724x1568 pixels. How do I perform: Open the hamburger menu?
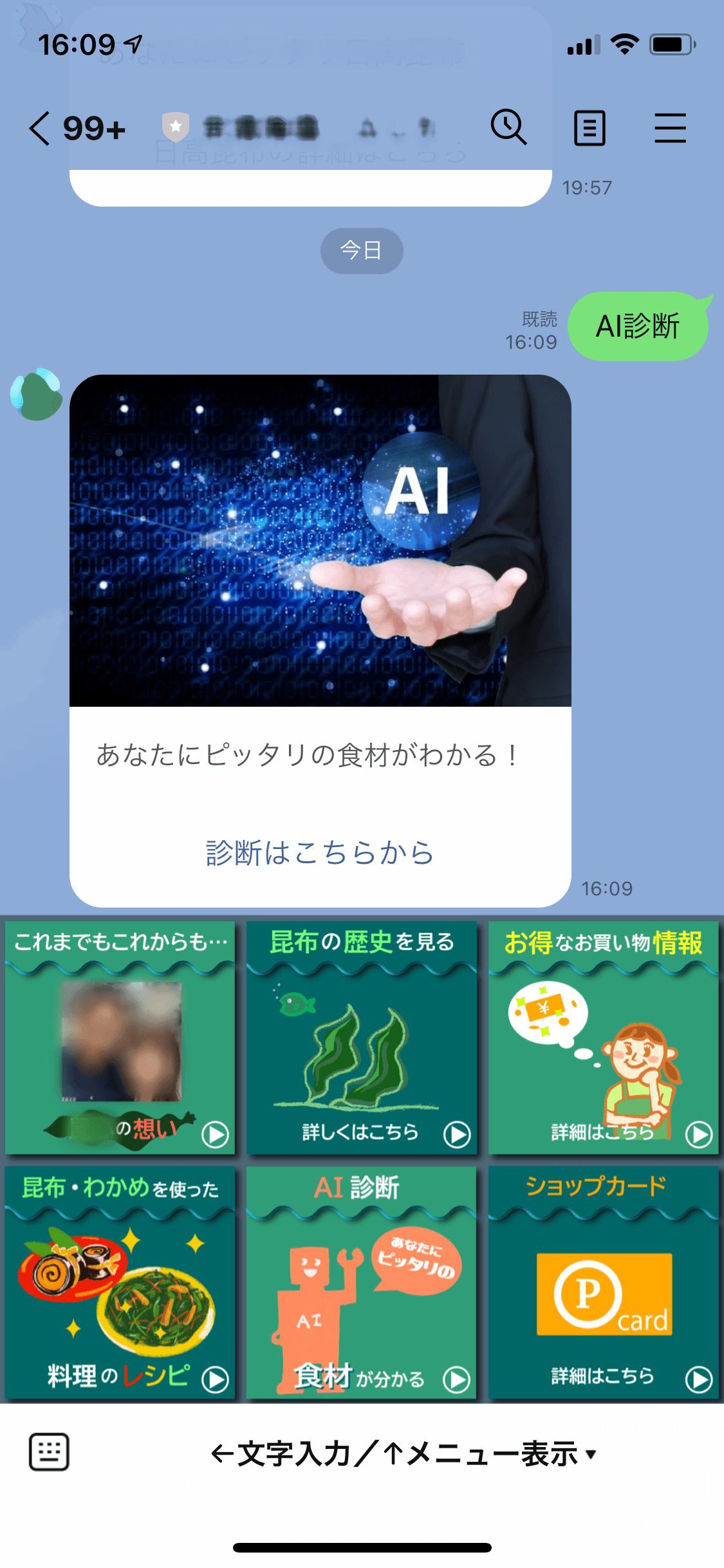click(670, 128)
